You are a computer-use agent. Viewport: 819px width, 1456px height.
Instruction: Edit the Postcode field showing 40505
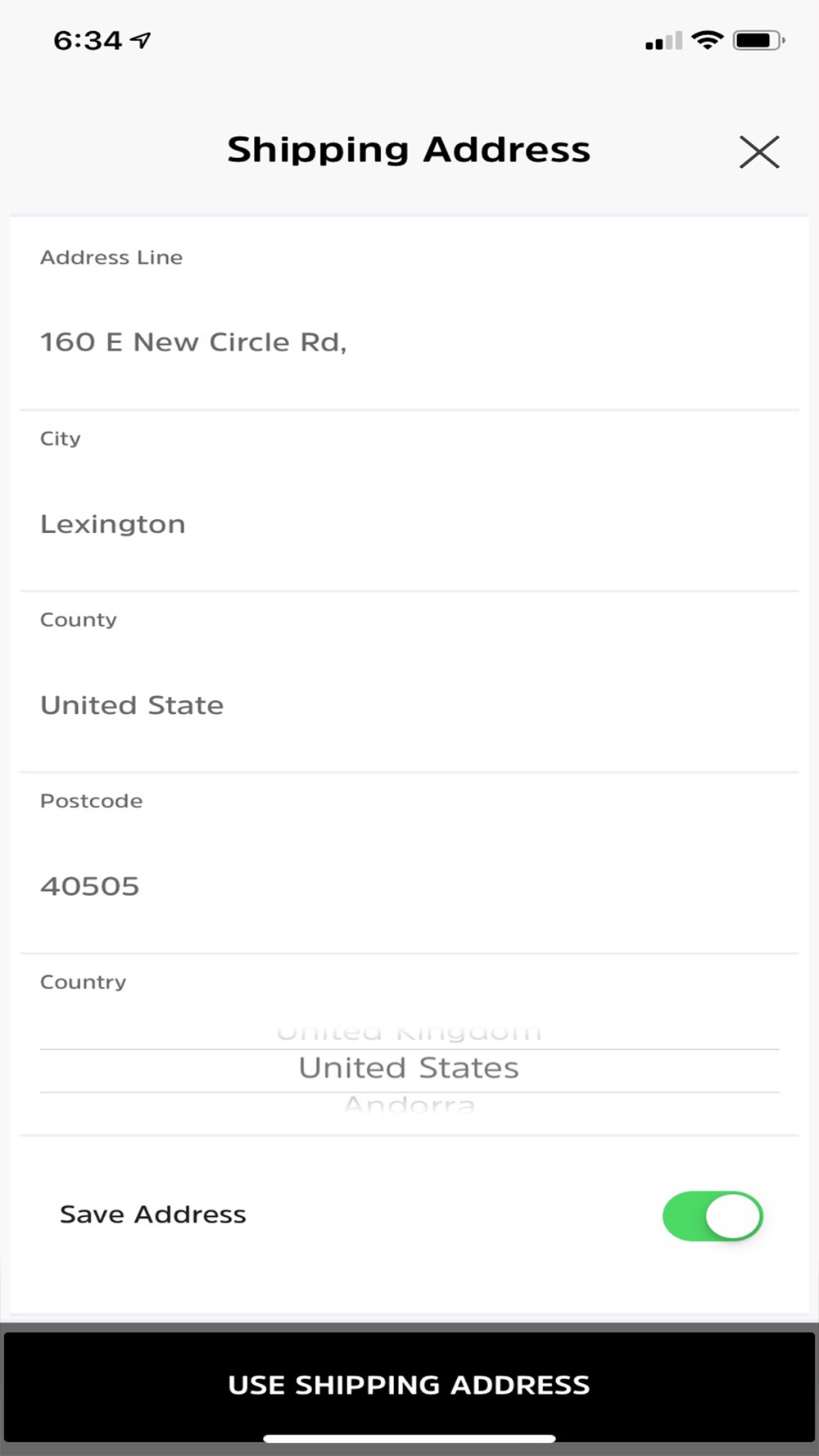(x=409, y=886)
